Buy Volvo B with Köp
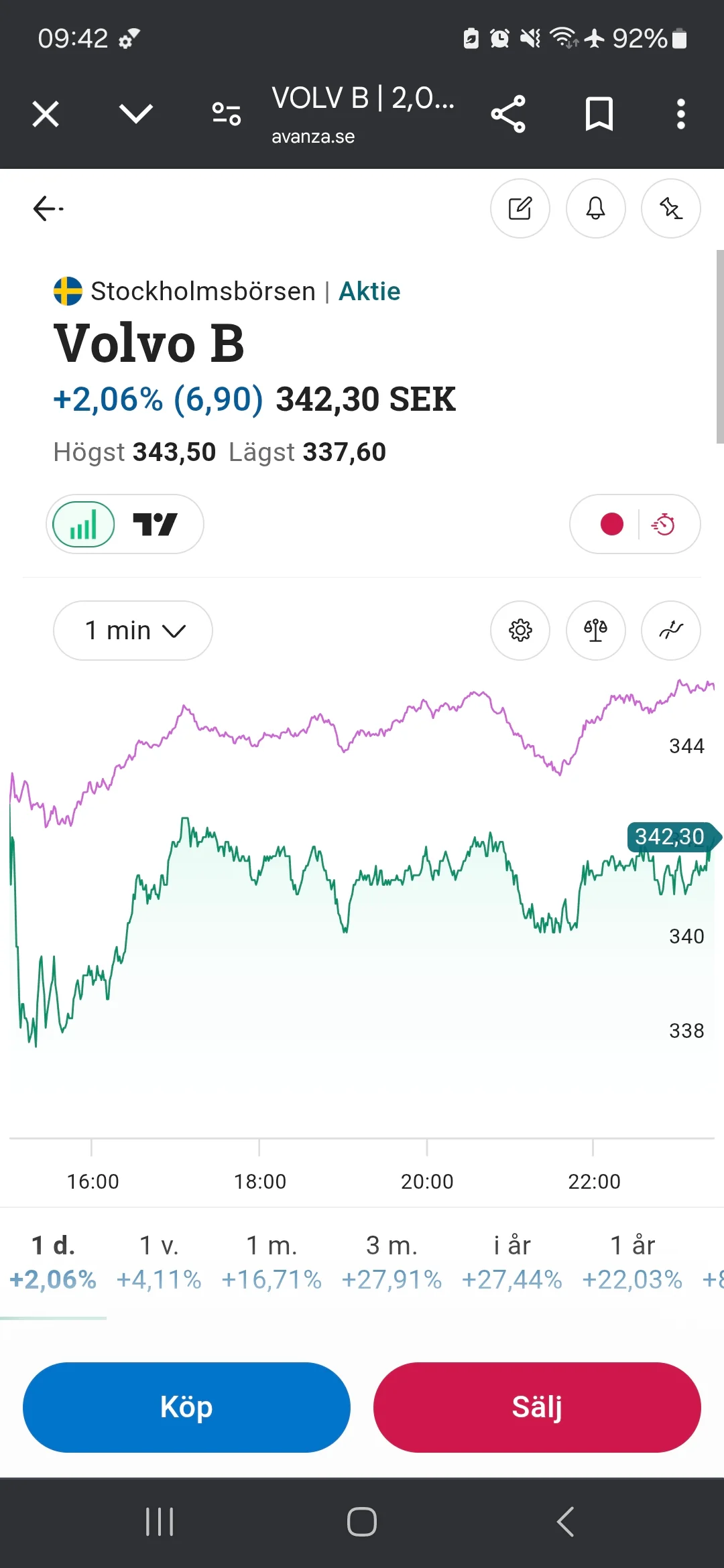Screen dimensions: 724x1568 coord(186,1407)
